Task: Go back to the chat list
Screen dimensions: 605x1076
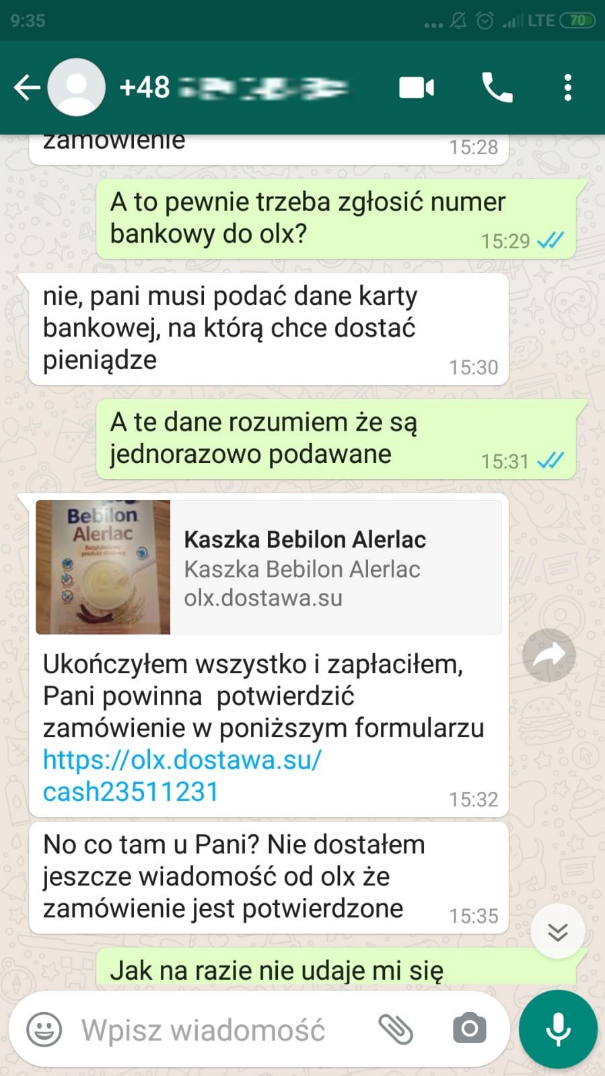Action: coord(26,88)
